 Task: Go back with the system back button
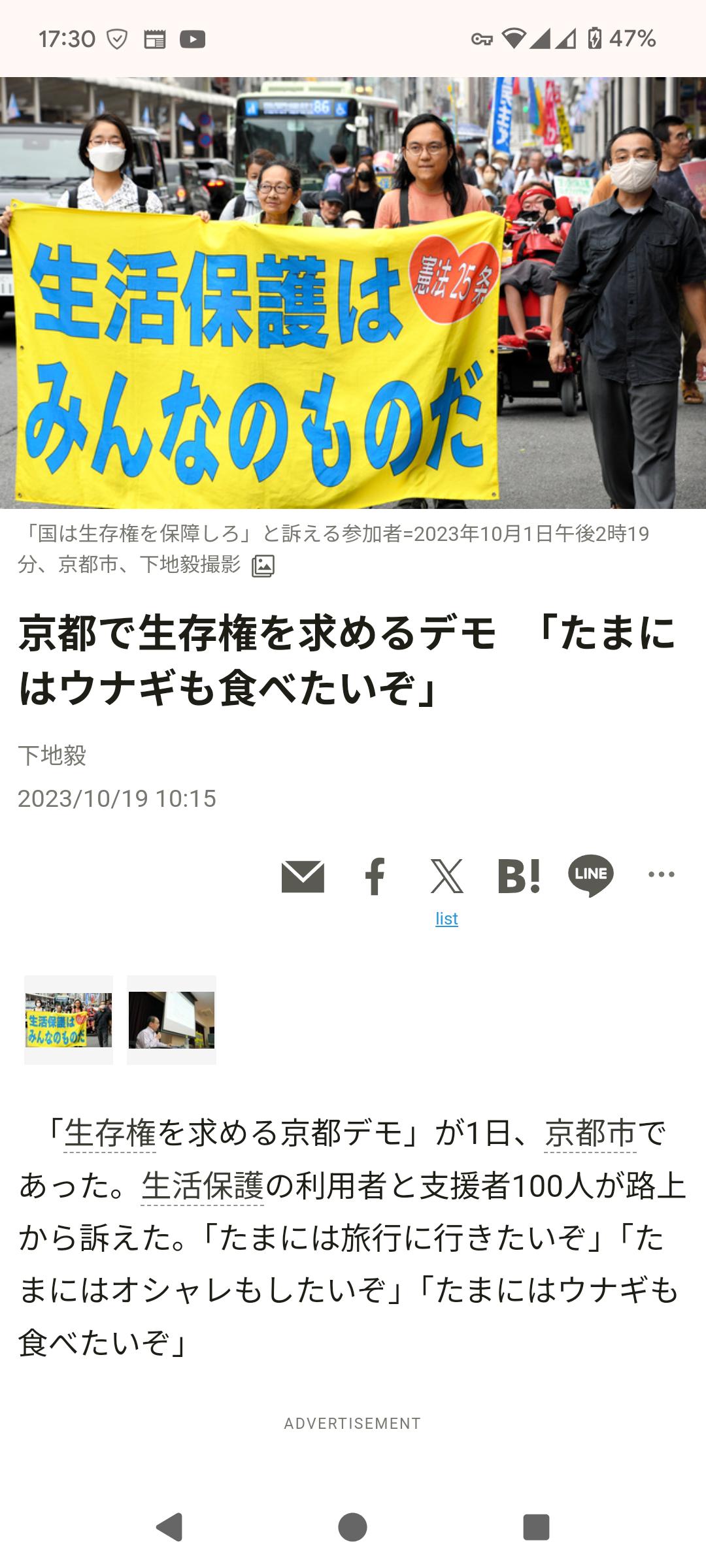point(169,1527)
